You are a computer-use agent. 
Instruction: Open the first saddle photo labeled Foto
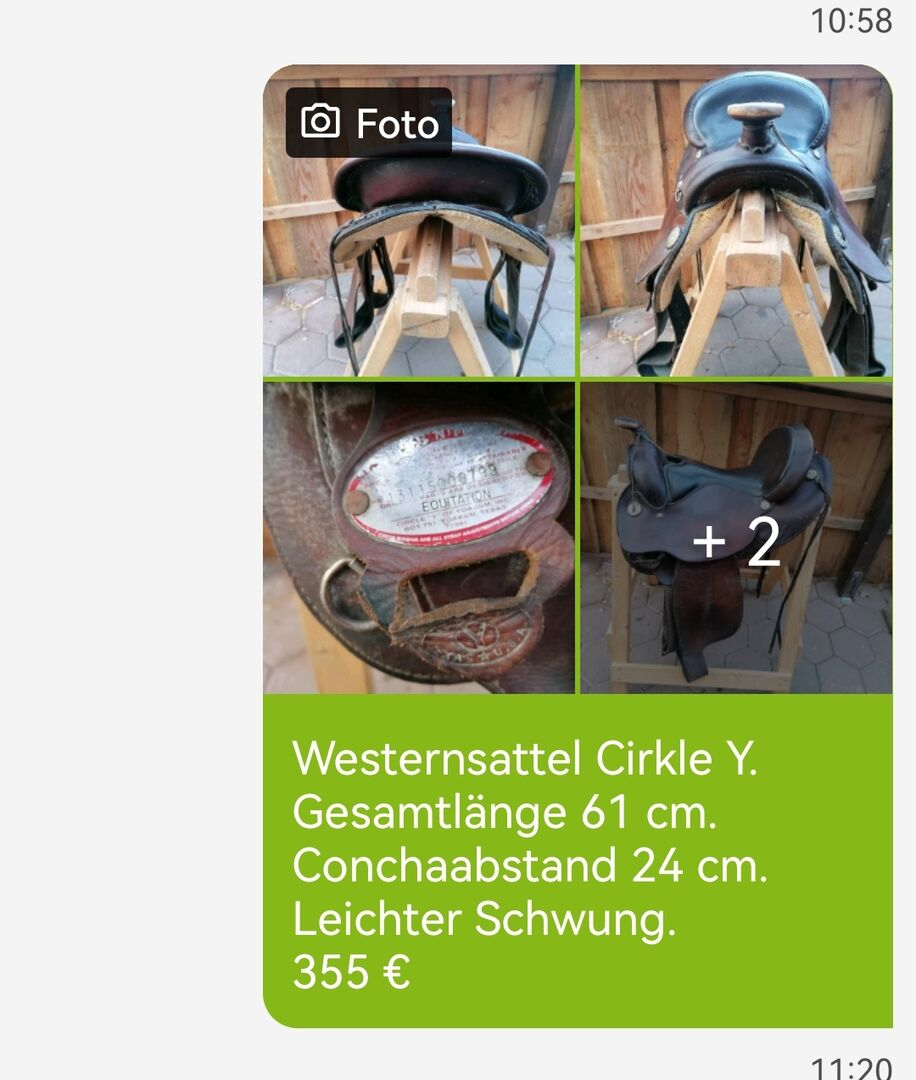[x=418, y=221]
